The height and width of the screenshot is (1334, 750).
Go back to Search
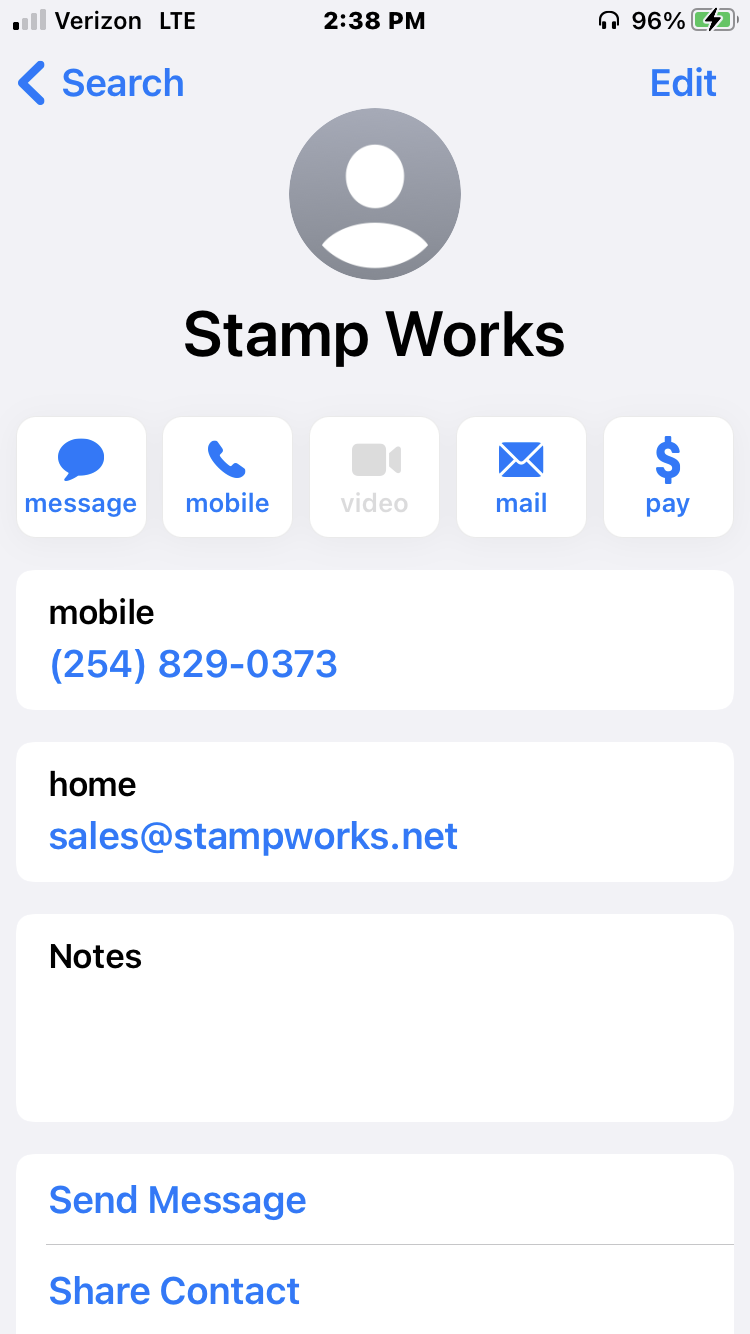pos(101,83)
